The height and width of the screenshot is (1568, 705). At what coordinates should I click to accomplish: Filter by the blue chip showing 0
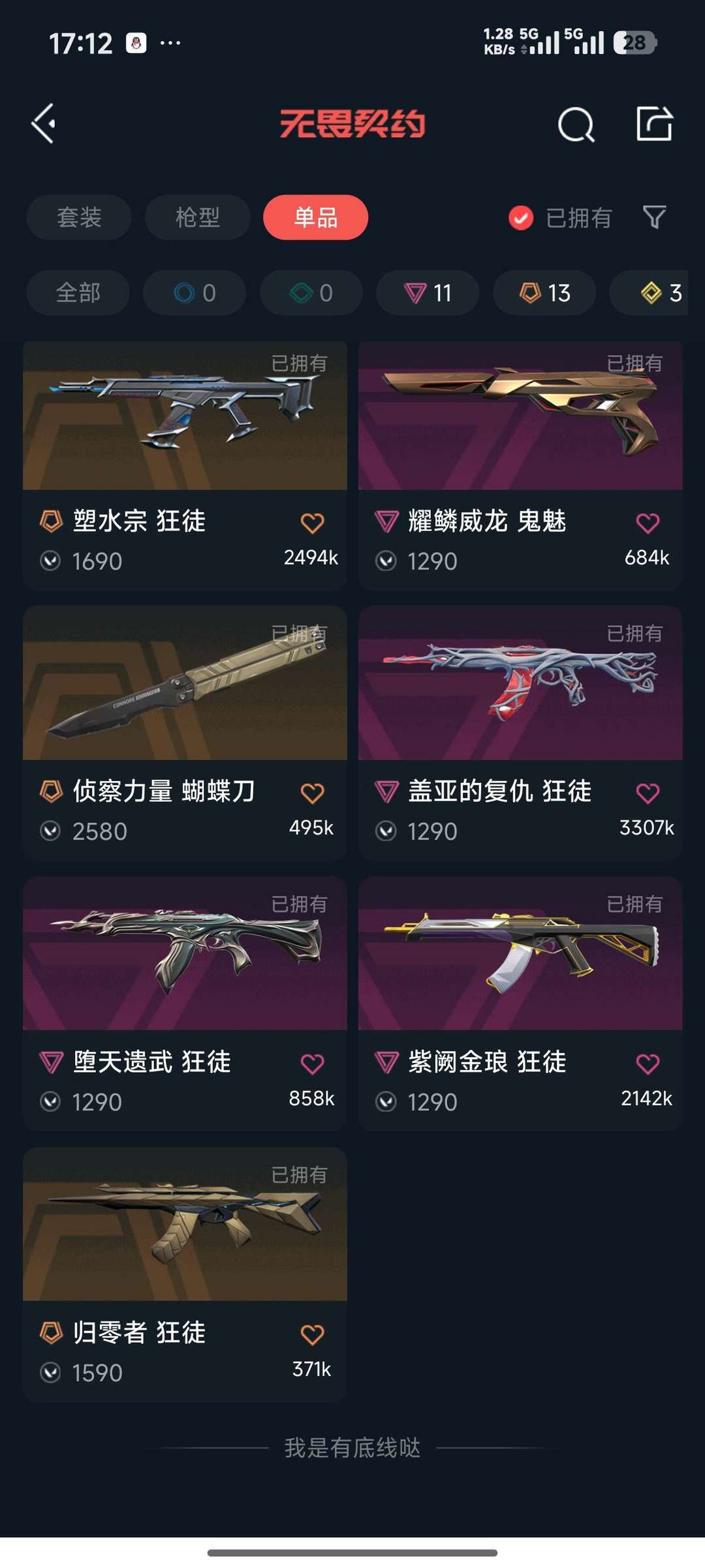[195, 292]
